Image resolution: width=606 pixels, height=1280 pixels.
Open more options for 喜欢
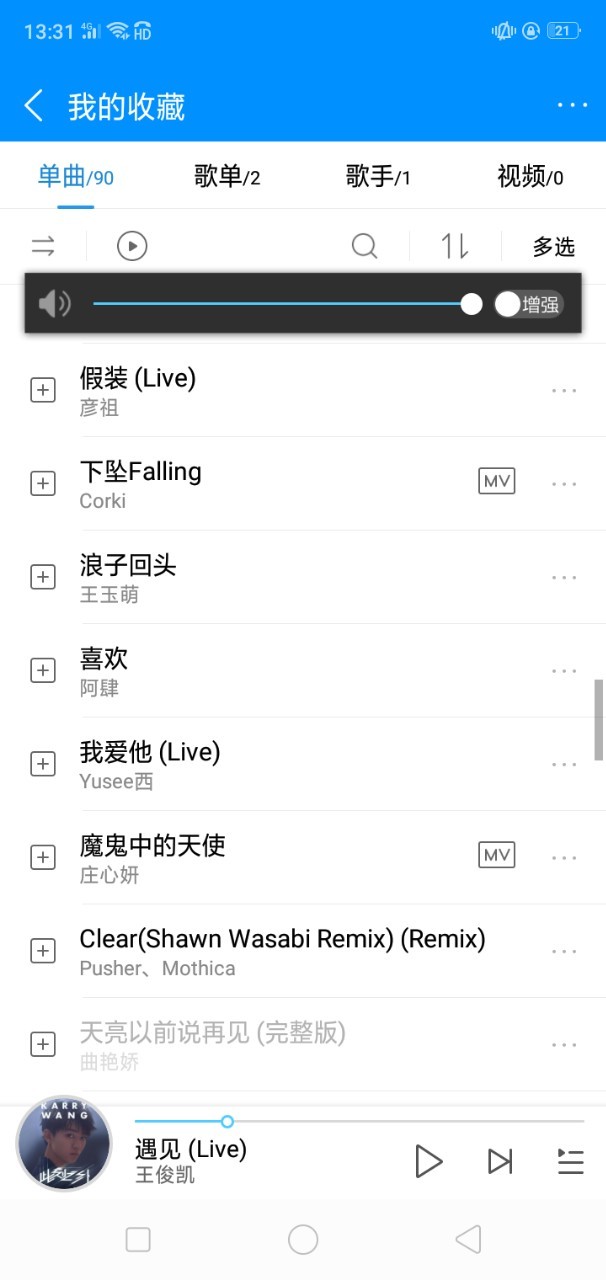click(x=564, y=671)
